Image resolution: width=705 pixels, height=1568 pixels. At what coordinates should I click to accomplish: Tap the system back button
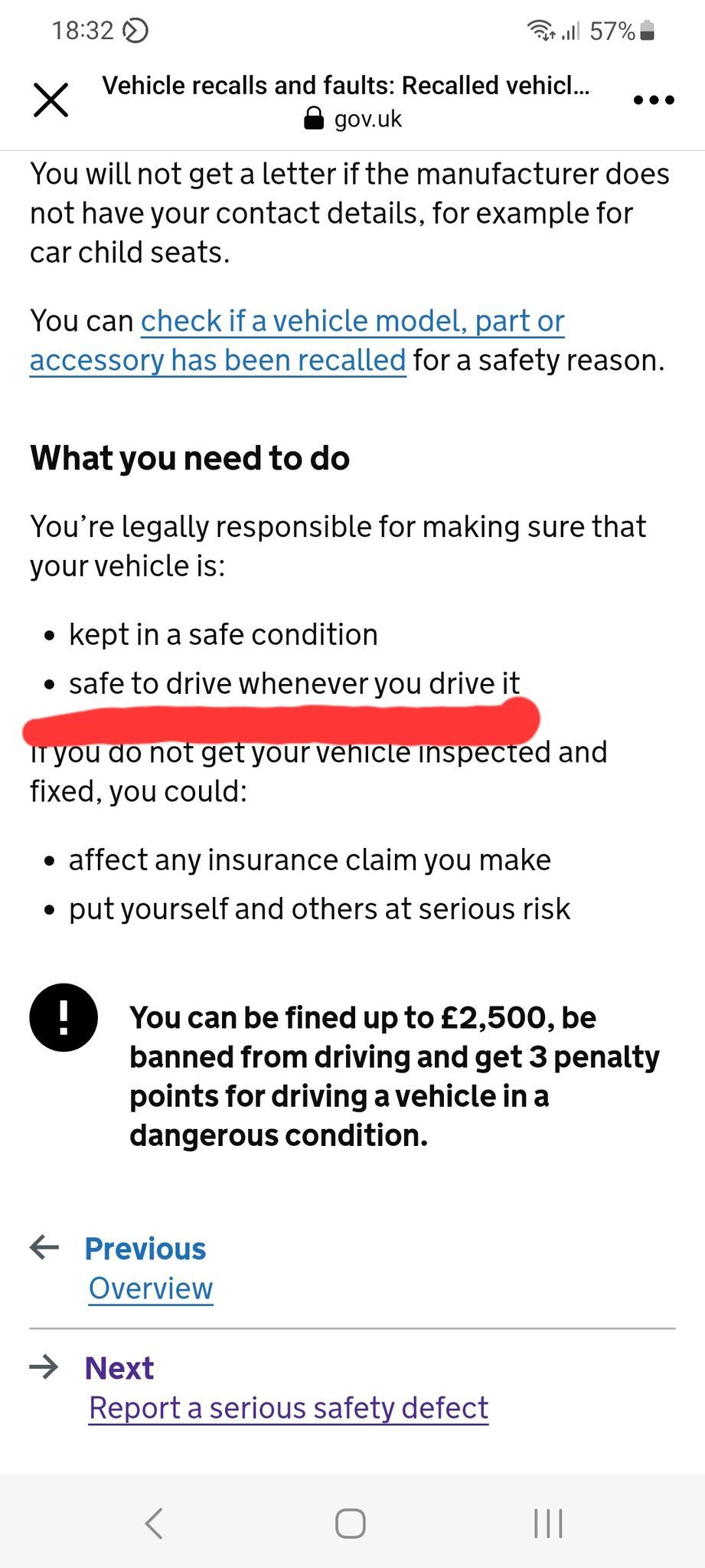click(x=154, y=1523)
